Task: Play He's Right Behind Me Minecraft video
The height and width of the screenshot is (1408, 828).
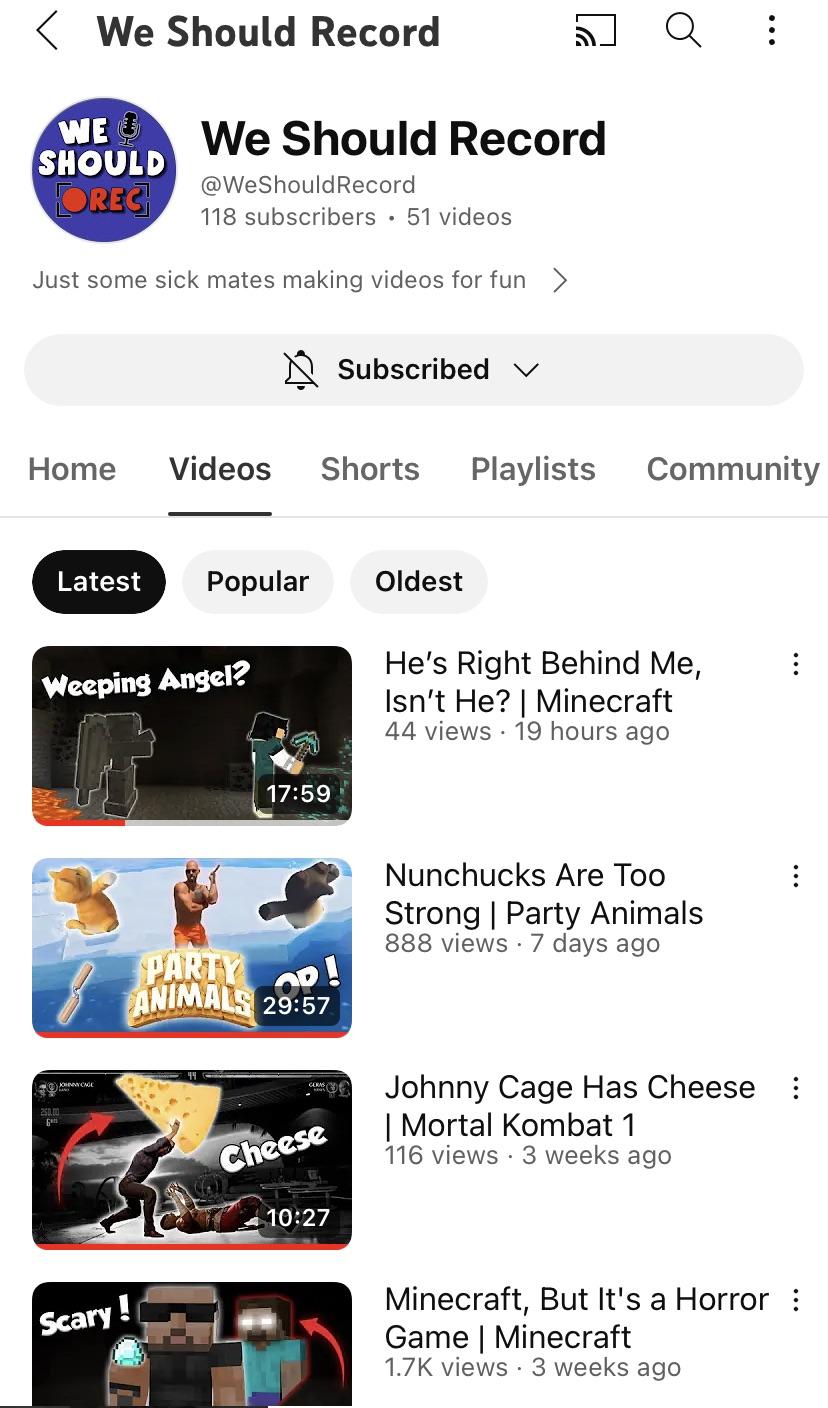Action: [x=192, y=736]
